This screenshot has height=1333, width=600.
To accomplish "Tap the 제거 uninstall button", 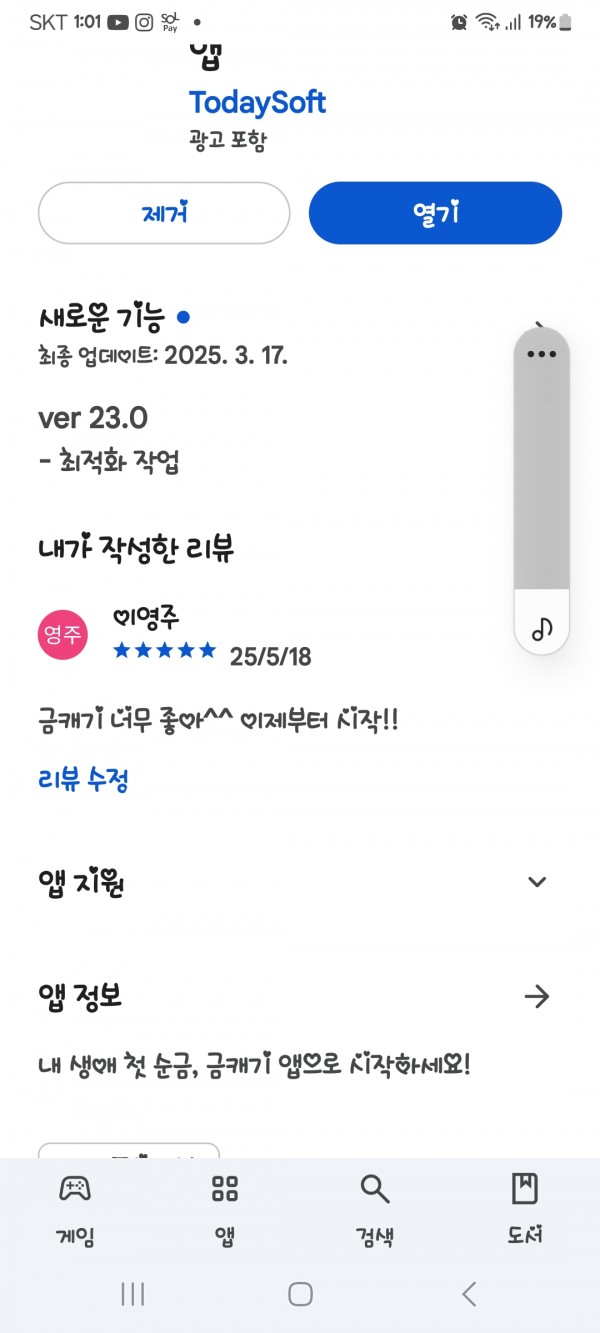I will point(164,213).
